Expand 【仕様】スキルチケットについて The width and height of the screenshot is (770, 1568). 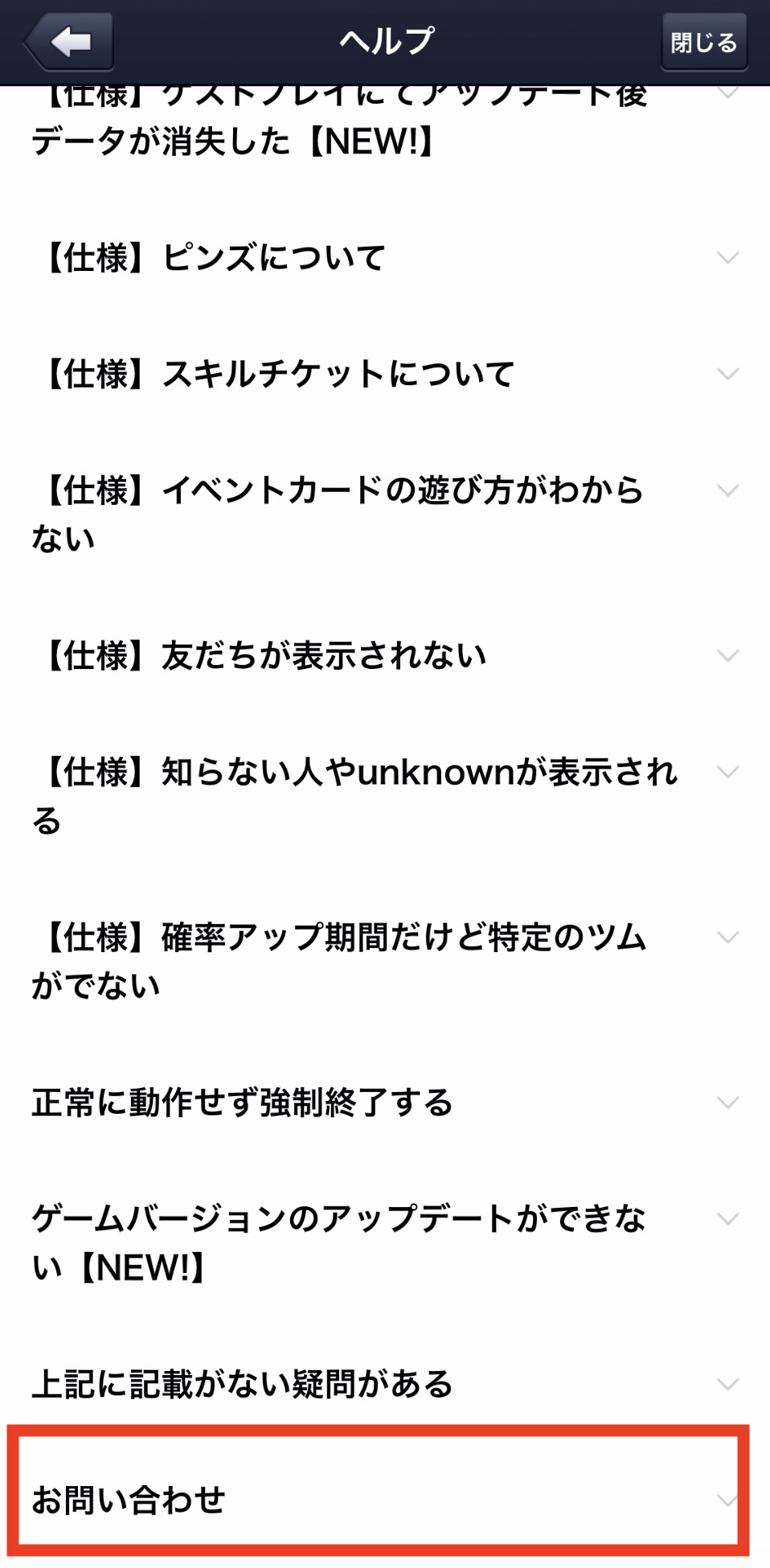[384, 375]
